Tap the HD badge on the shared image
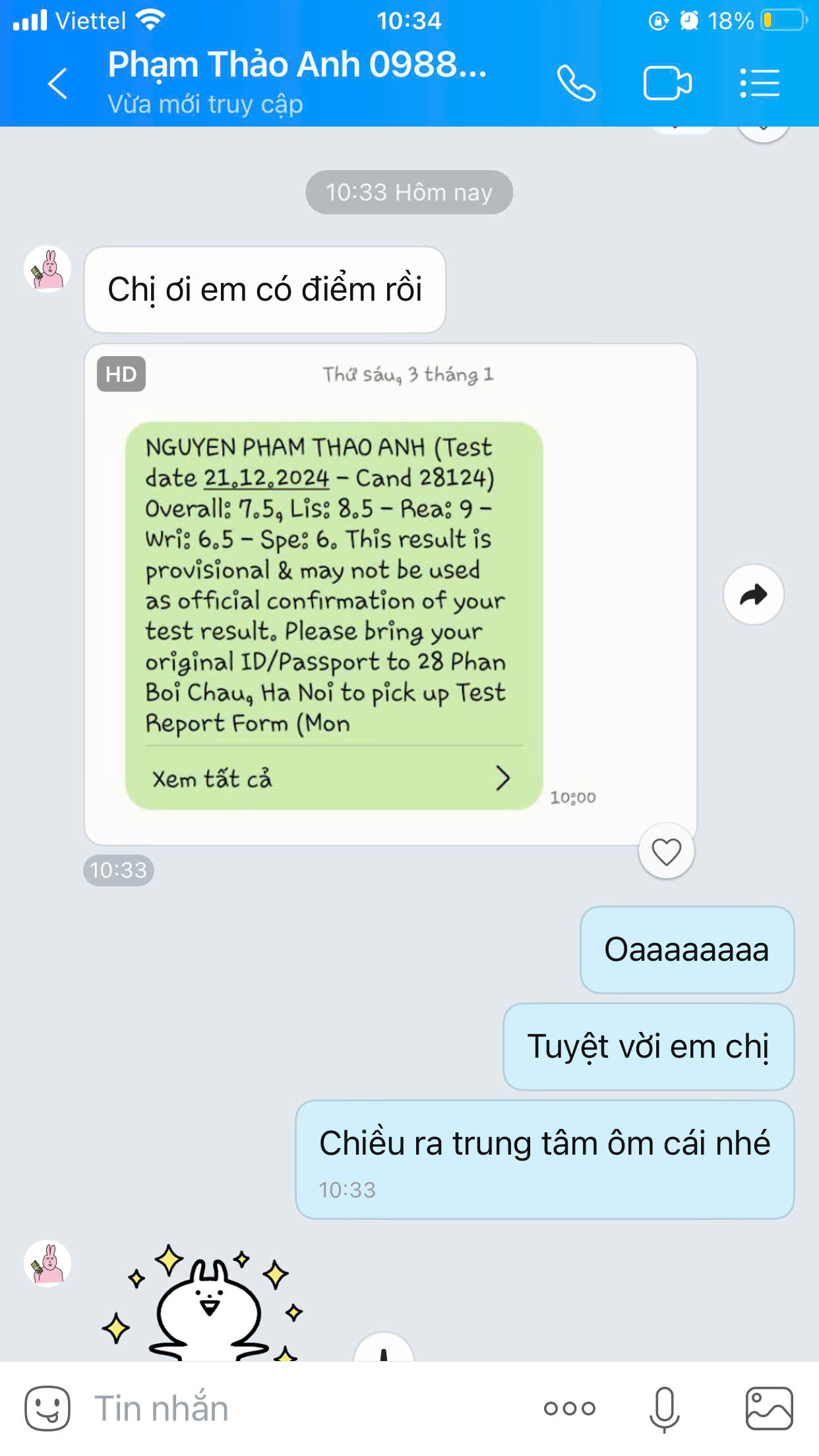 122,375
